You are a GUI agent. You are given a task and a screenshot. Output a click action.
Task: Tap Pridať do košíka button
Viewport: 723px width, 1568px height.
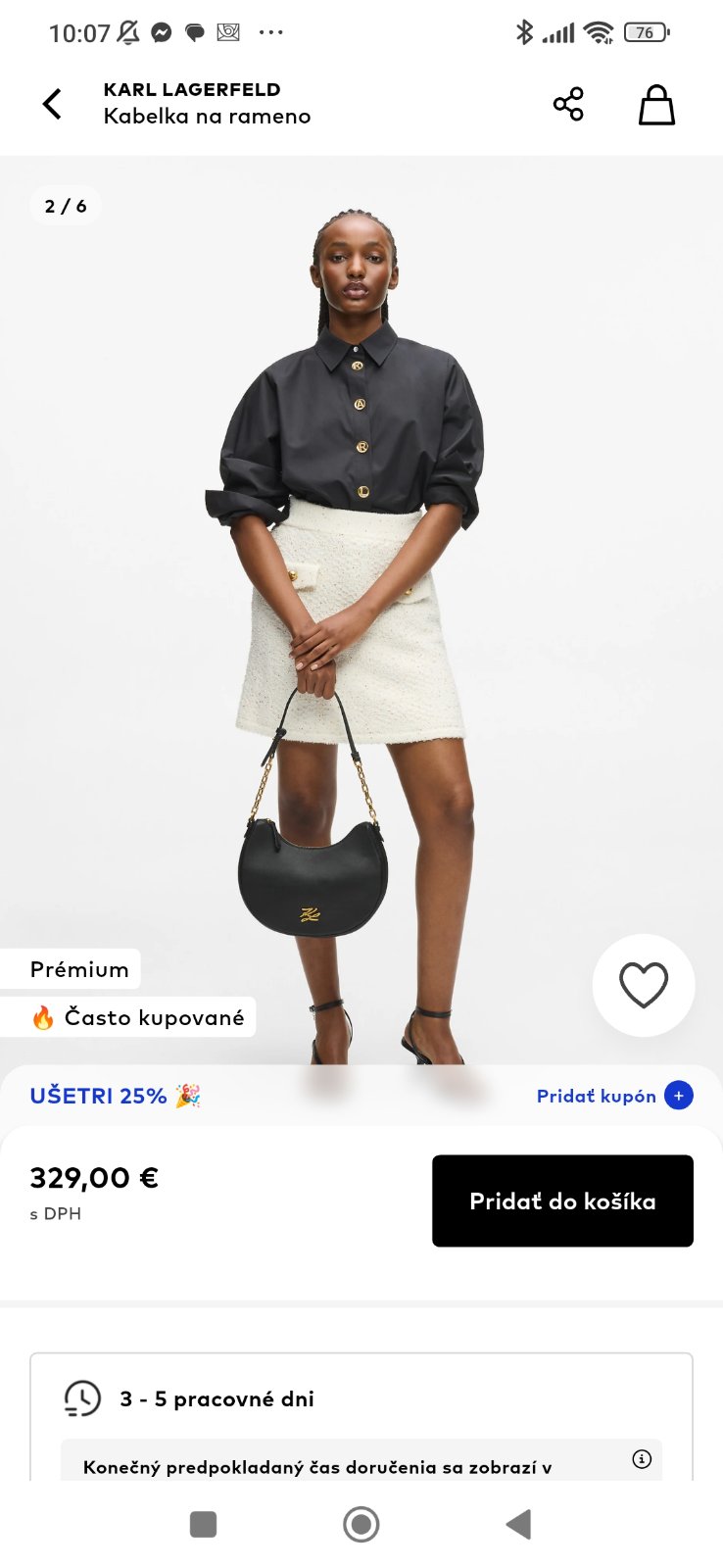point(562,1200)
